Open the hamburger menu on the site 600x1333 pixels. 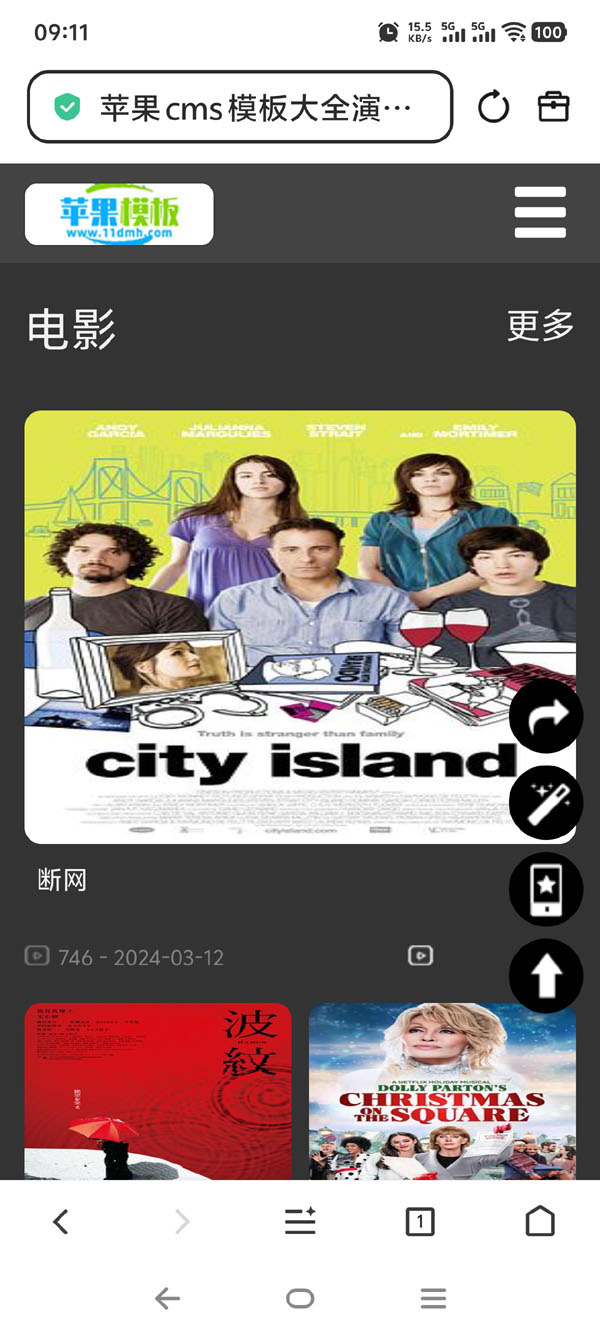pyautogui.click(x=540, y=213)
